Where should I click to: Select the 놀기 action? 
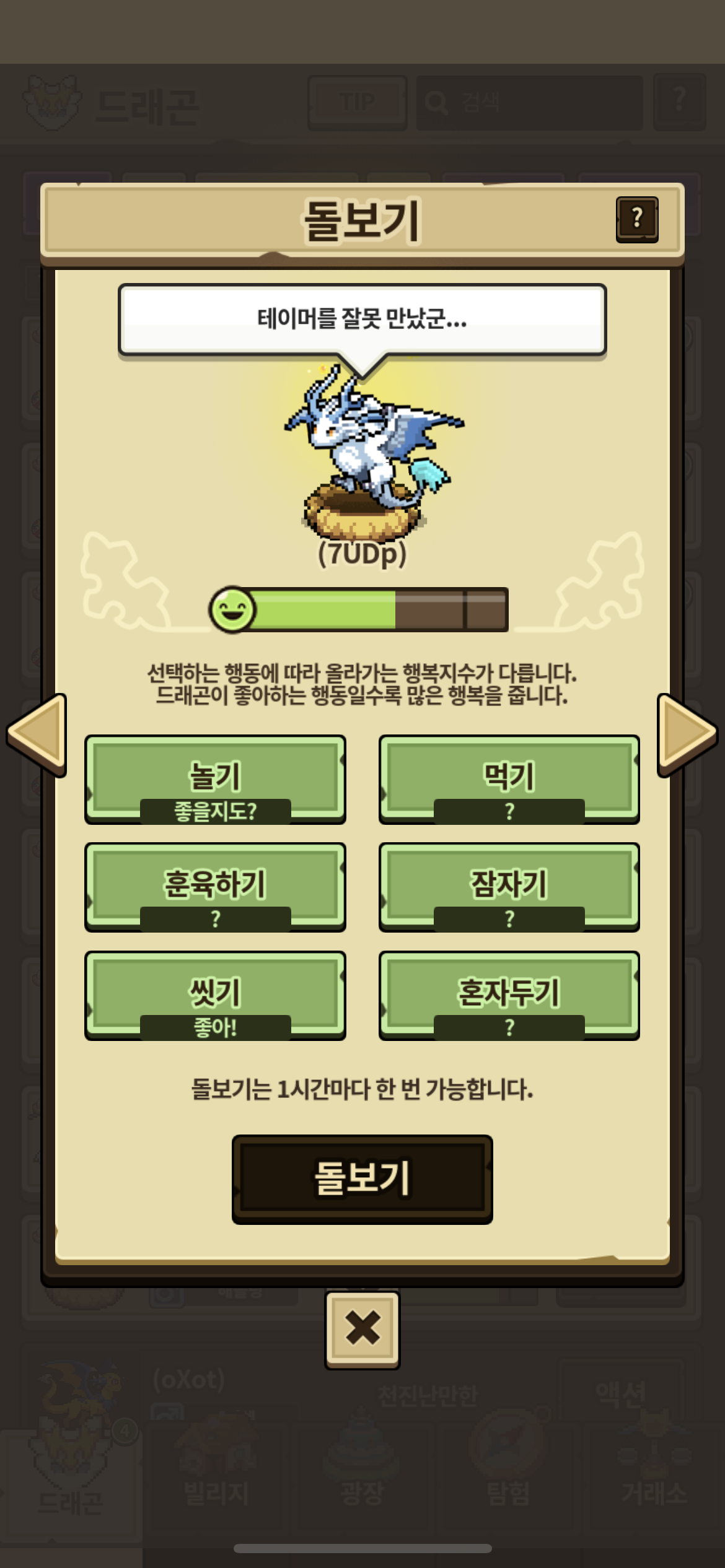(215, 778)
